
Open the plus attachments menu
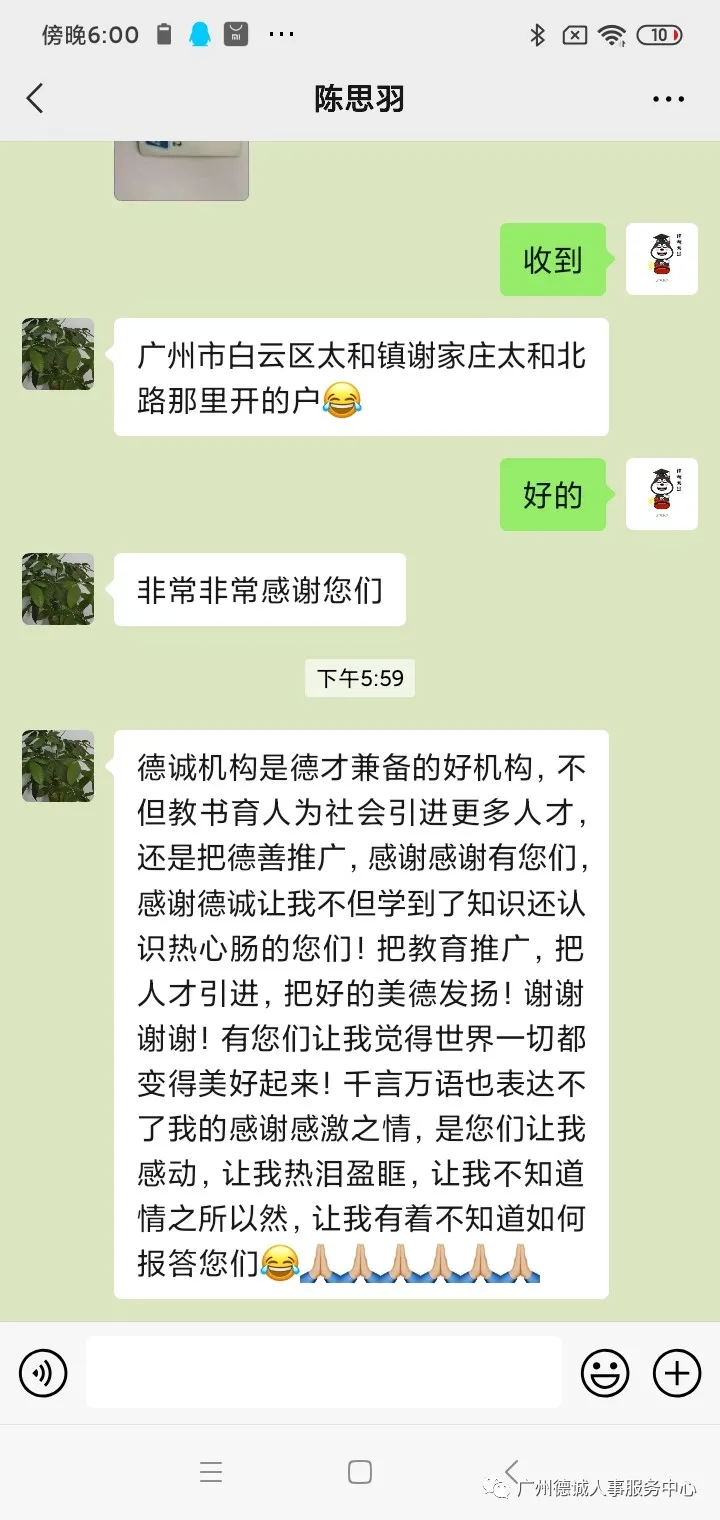tap(677, 1373)
